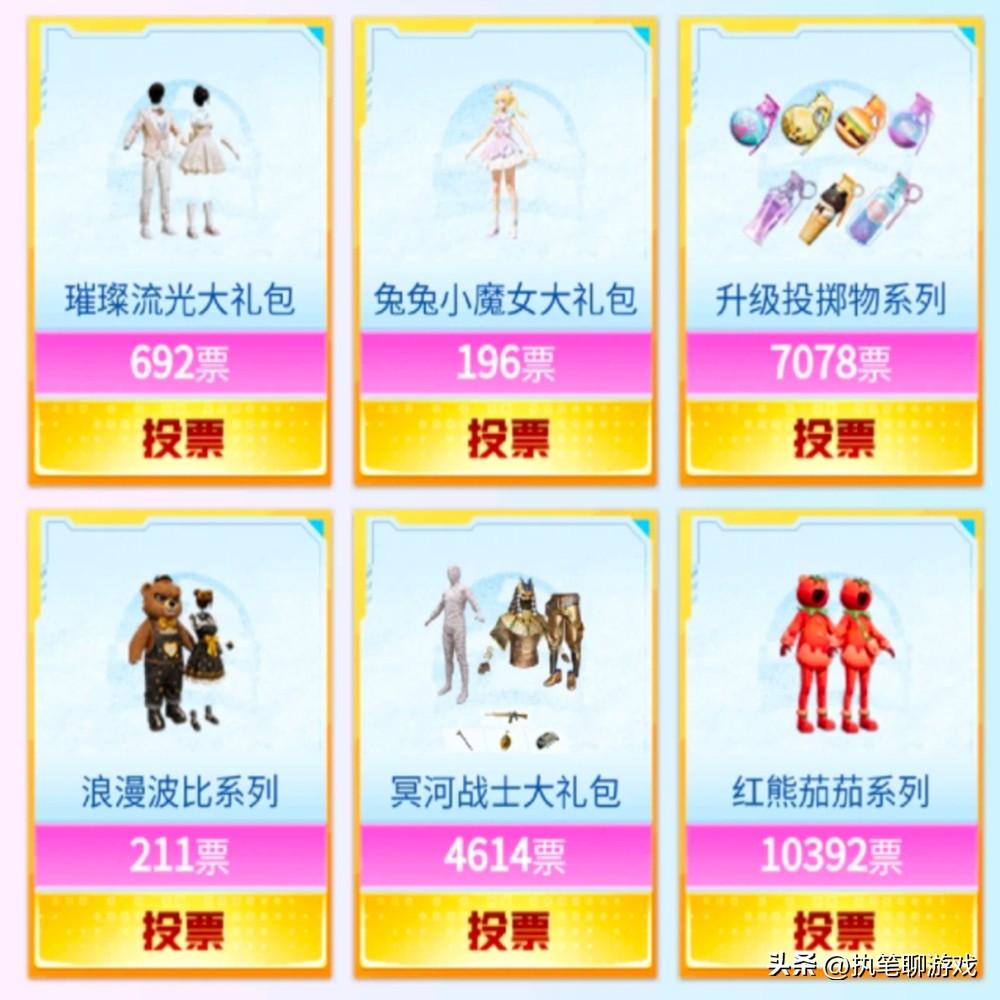Tap 投票 under 浪漫波比系列
Viewport: 1000px width, 1000px height.
[181, 930]
